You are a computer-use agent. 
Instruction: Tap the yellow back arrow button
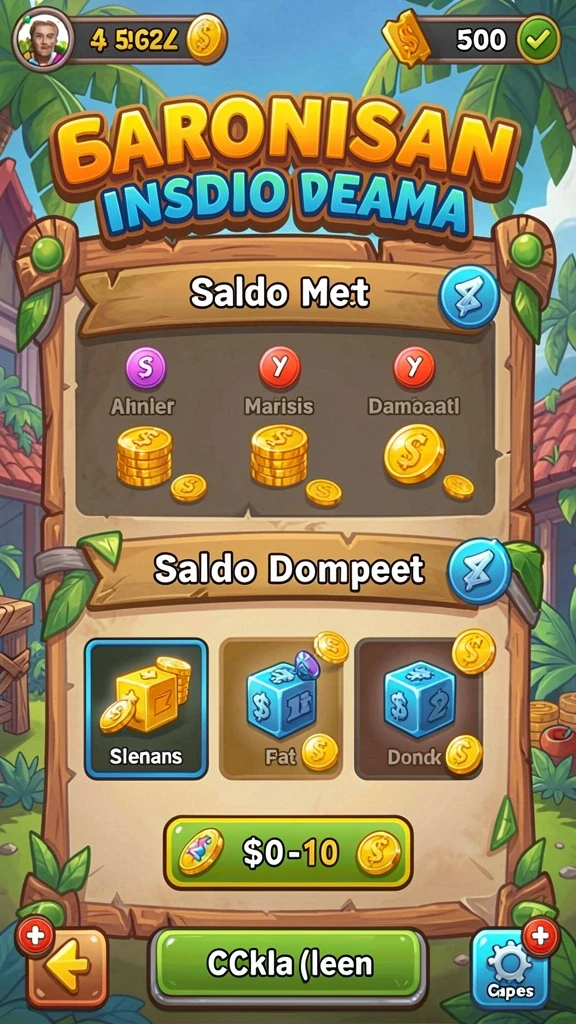coord(67,967)
